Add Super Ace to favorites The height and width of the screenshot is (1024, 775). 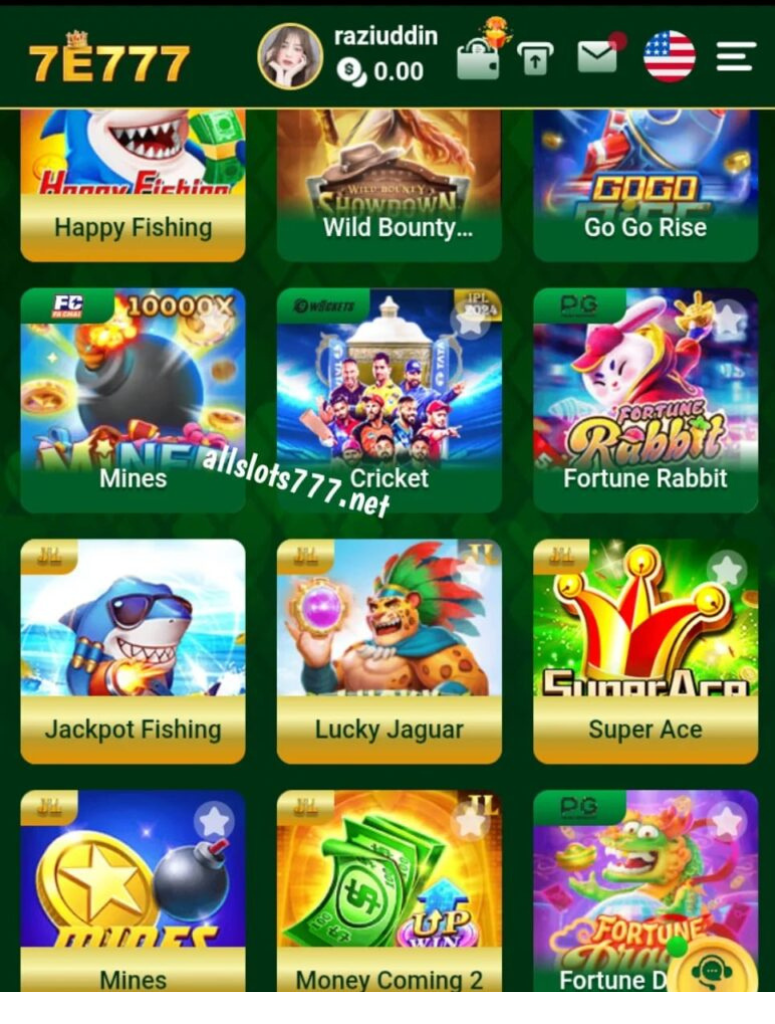(727, 571)
